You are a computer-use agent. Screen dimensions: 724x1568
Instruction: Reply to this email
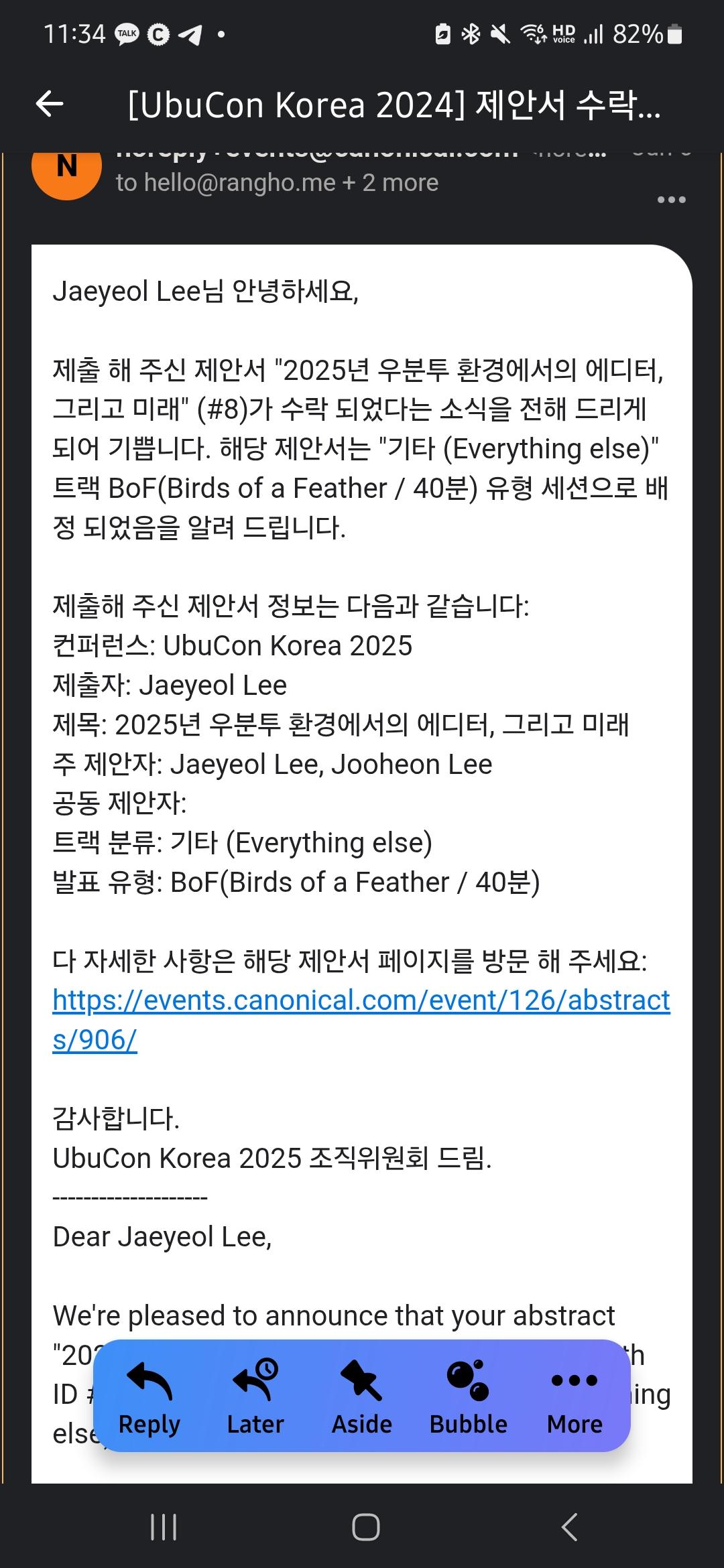149,1396
